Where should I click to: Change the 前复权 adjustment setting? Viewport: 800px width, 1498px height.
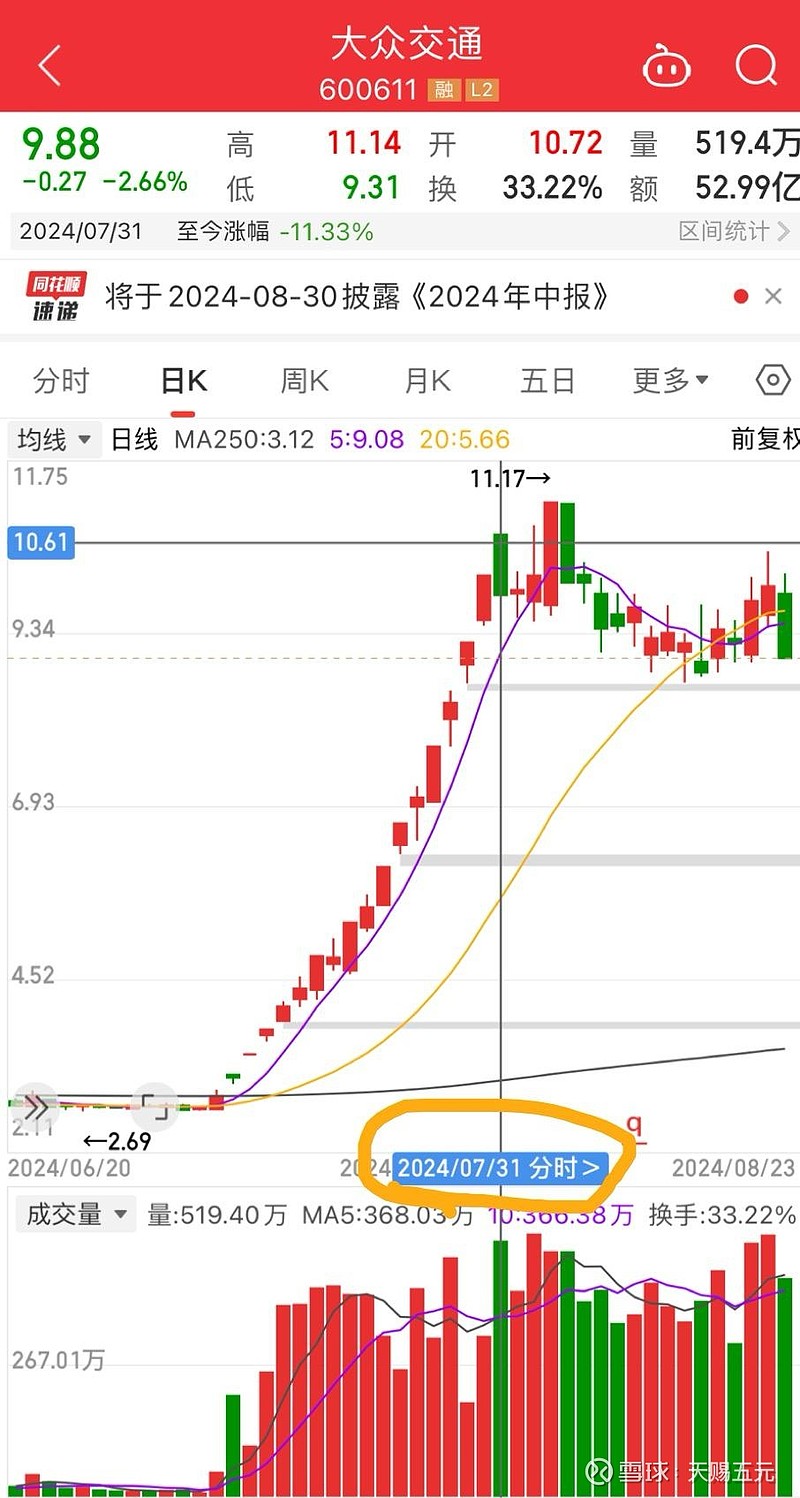[766, 439]
